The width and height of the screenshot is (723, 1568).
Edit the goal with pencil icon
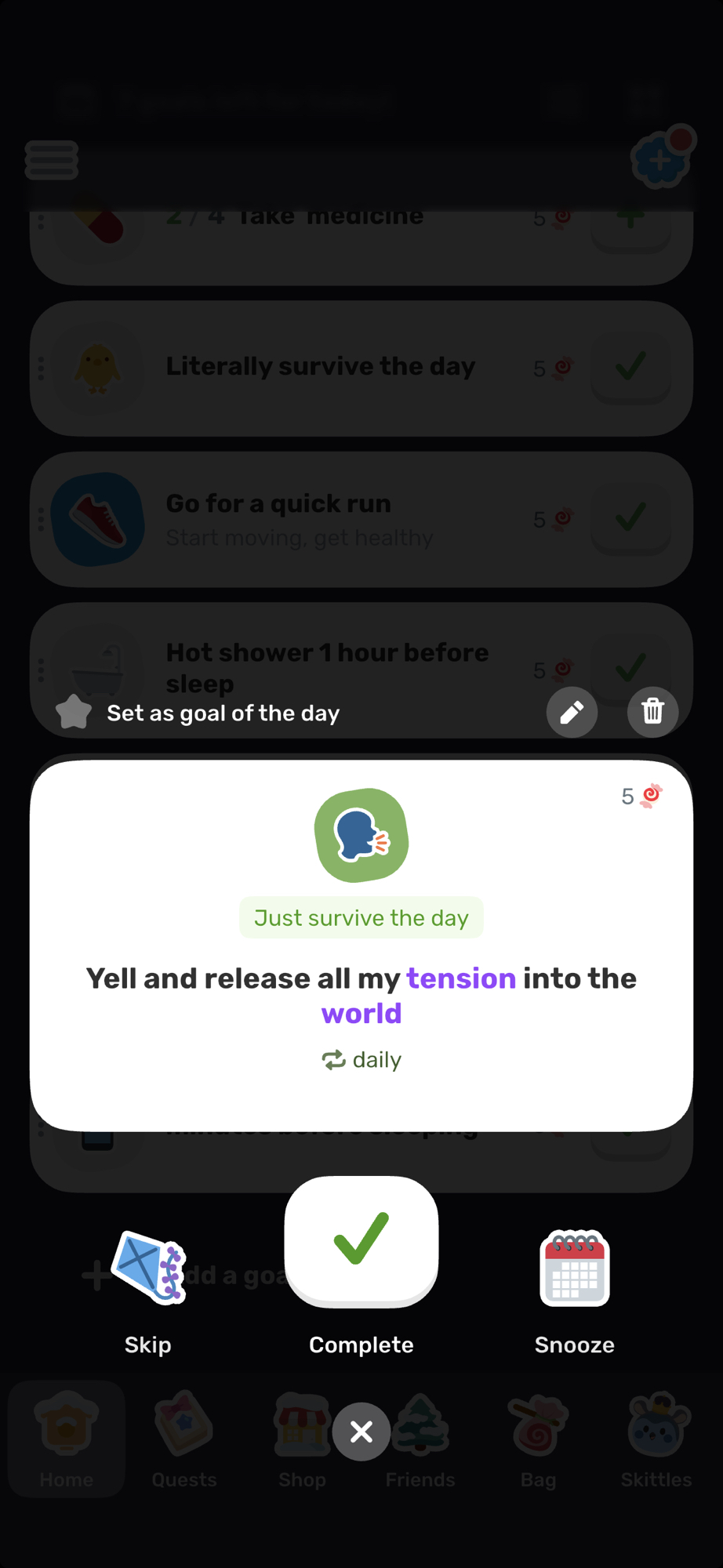pyautogui.click(x=572, y=712)
